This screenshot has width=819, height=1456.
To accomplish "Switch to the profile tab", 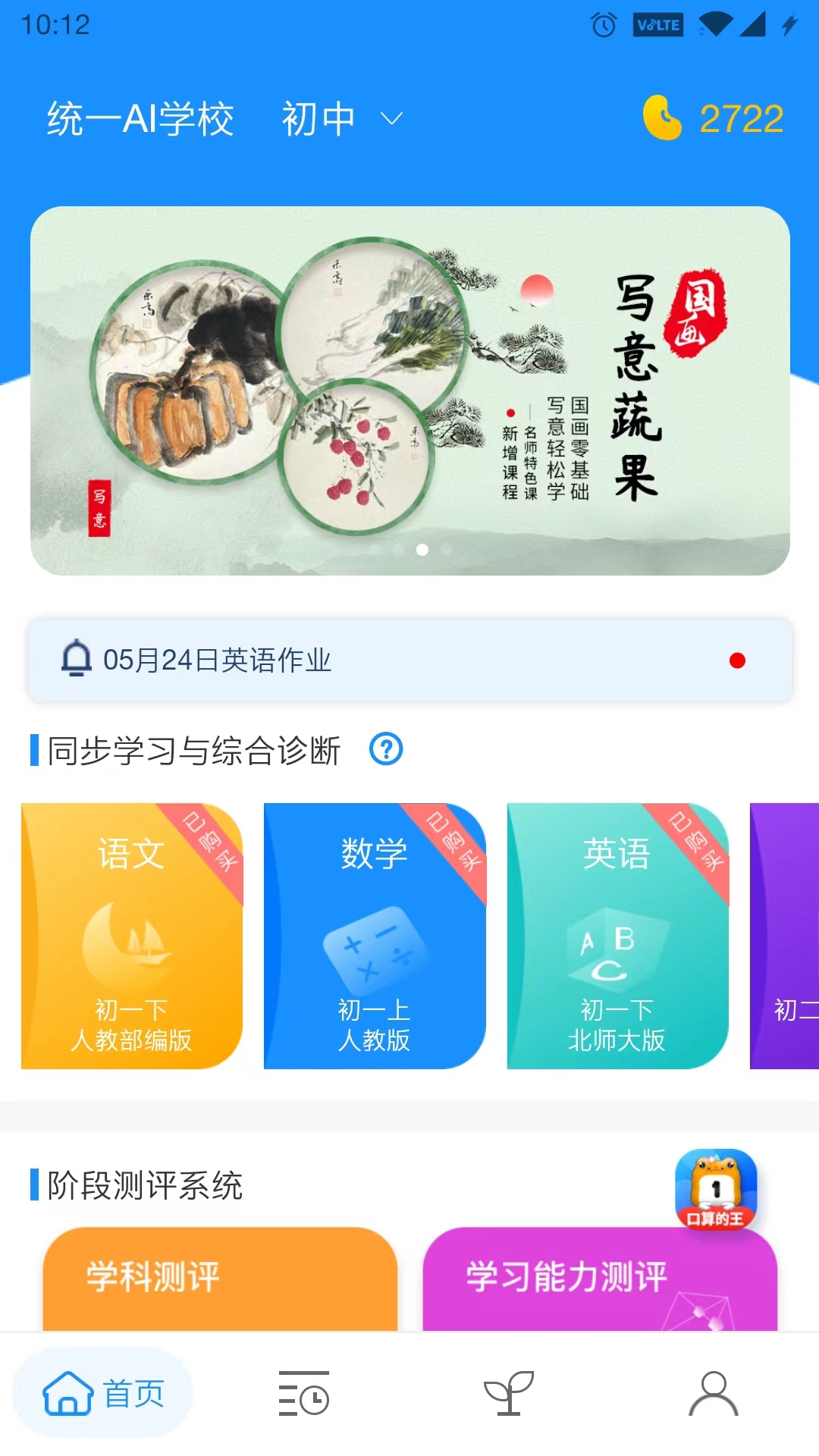I will 714,1393.
